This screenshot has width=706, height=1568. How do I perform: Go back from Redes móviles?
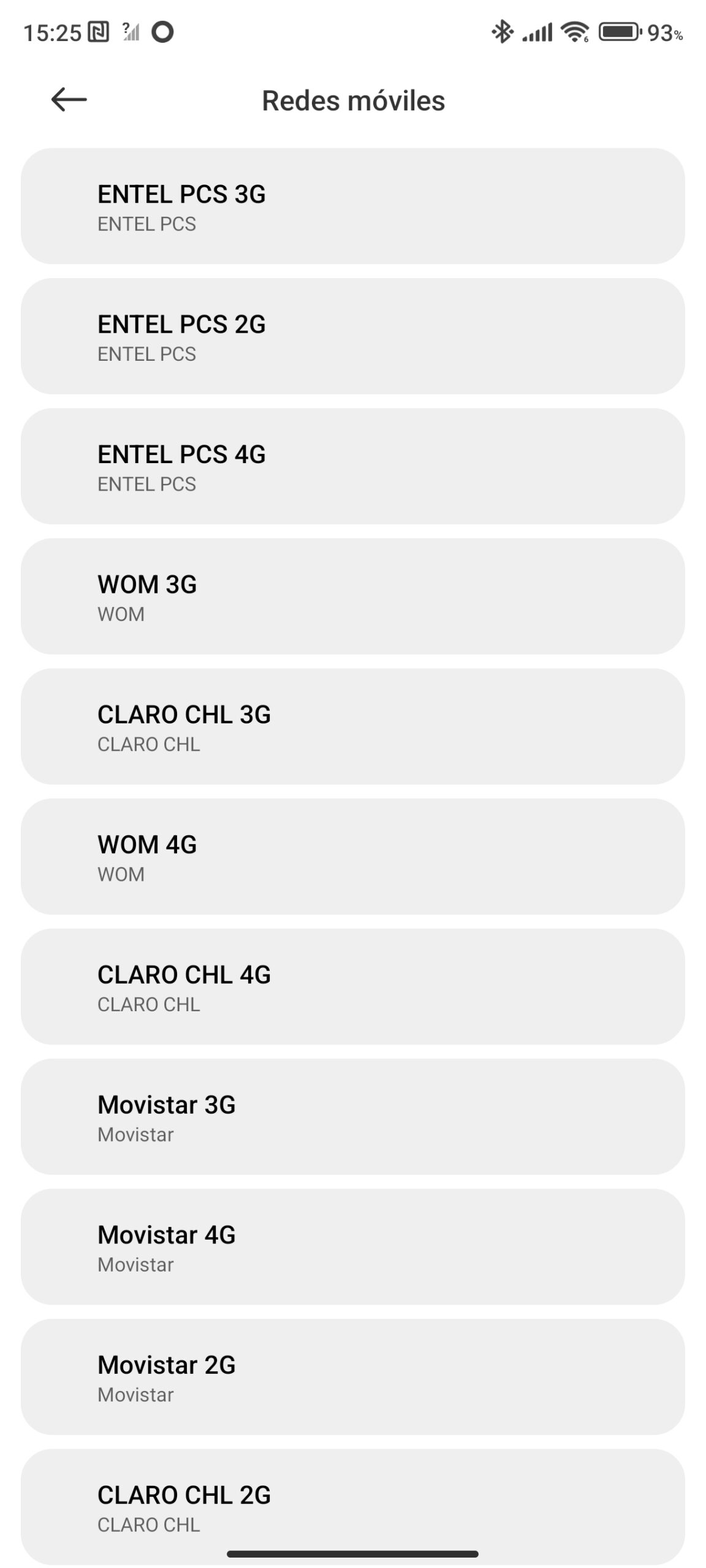tap(69, 99)
